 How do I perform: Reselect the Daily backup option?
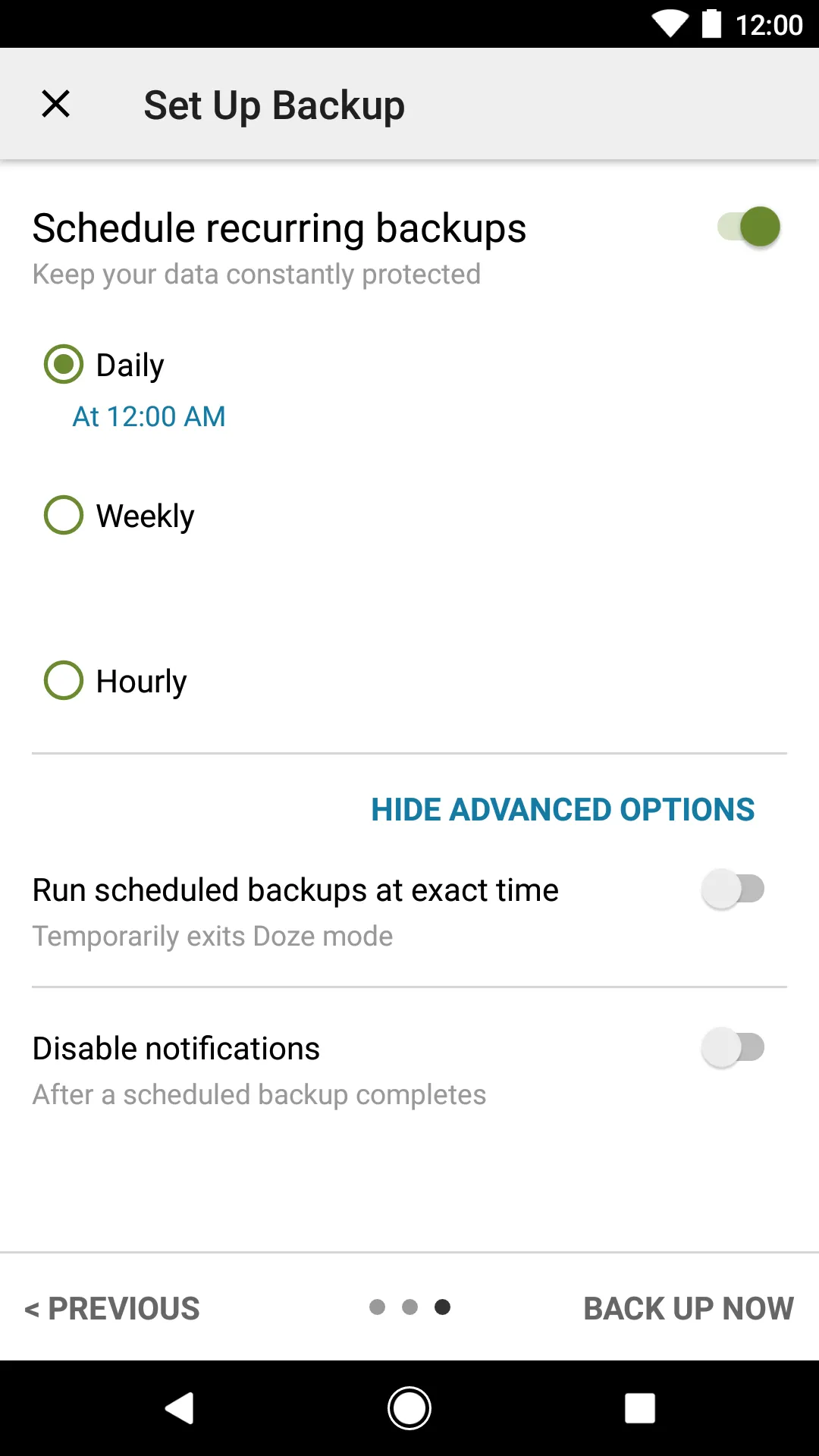tap(64, 364)
